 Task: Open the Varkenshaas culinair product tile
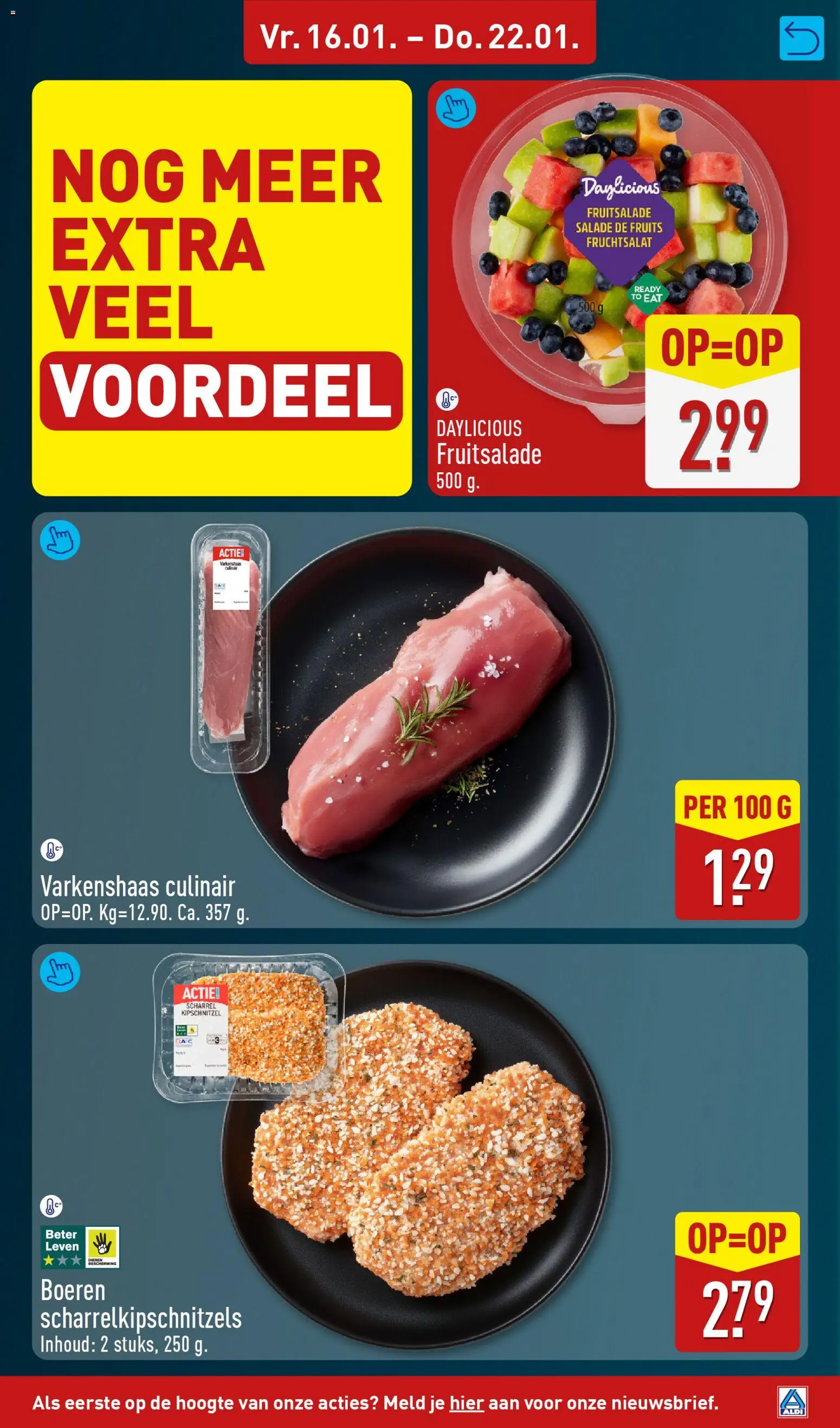click(419, 719)
